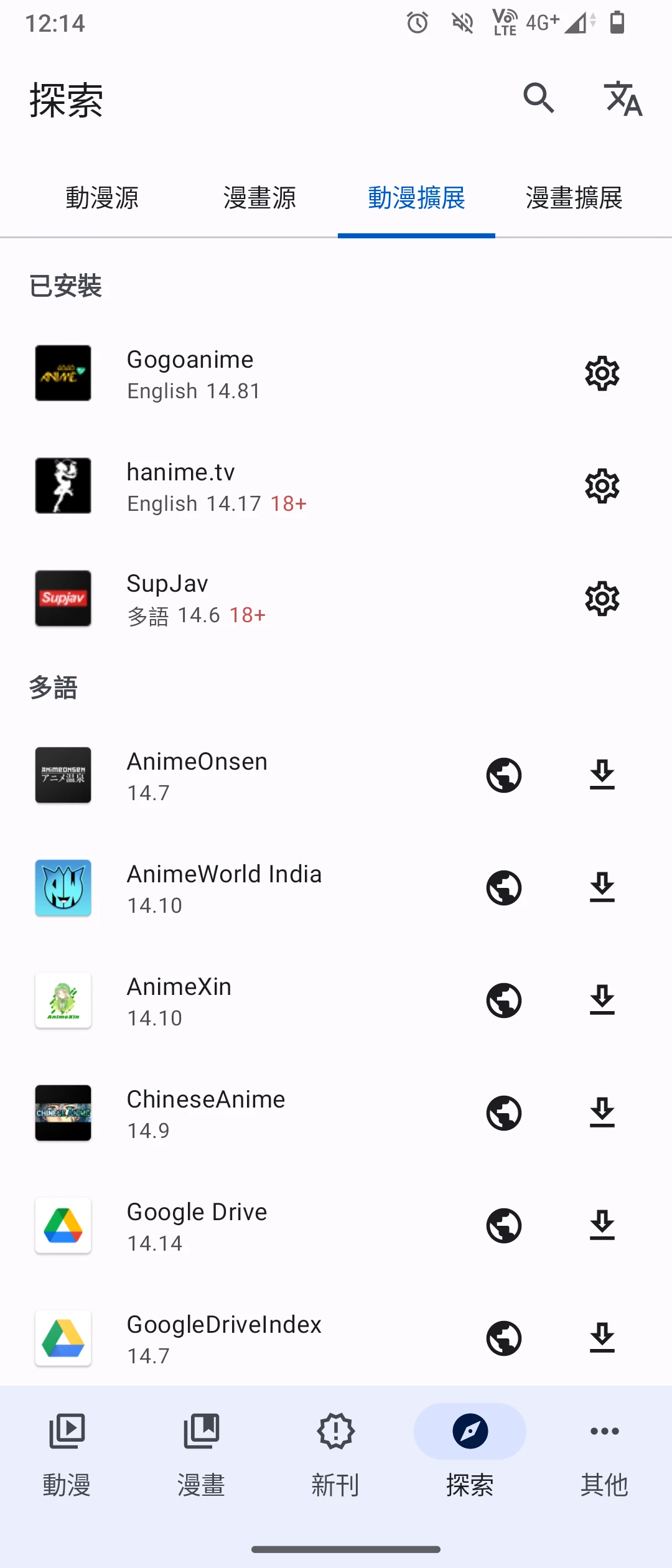Open GoogleDriveIndex website globe icon
Viewport: 672px width, 1568px height.
pyautogui.click(x=504, y=1338)
